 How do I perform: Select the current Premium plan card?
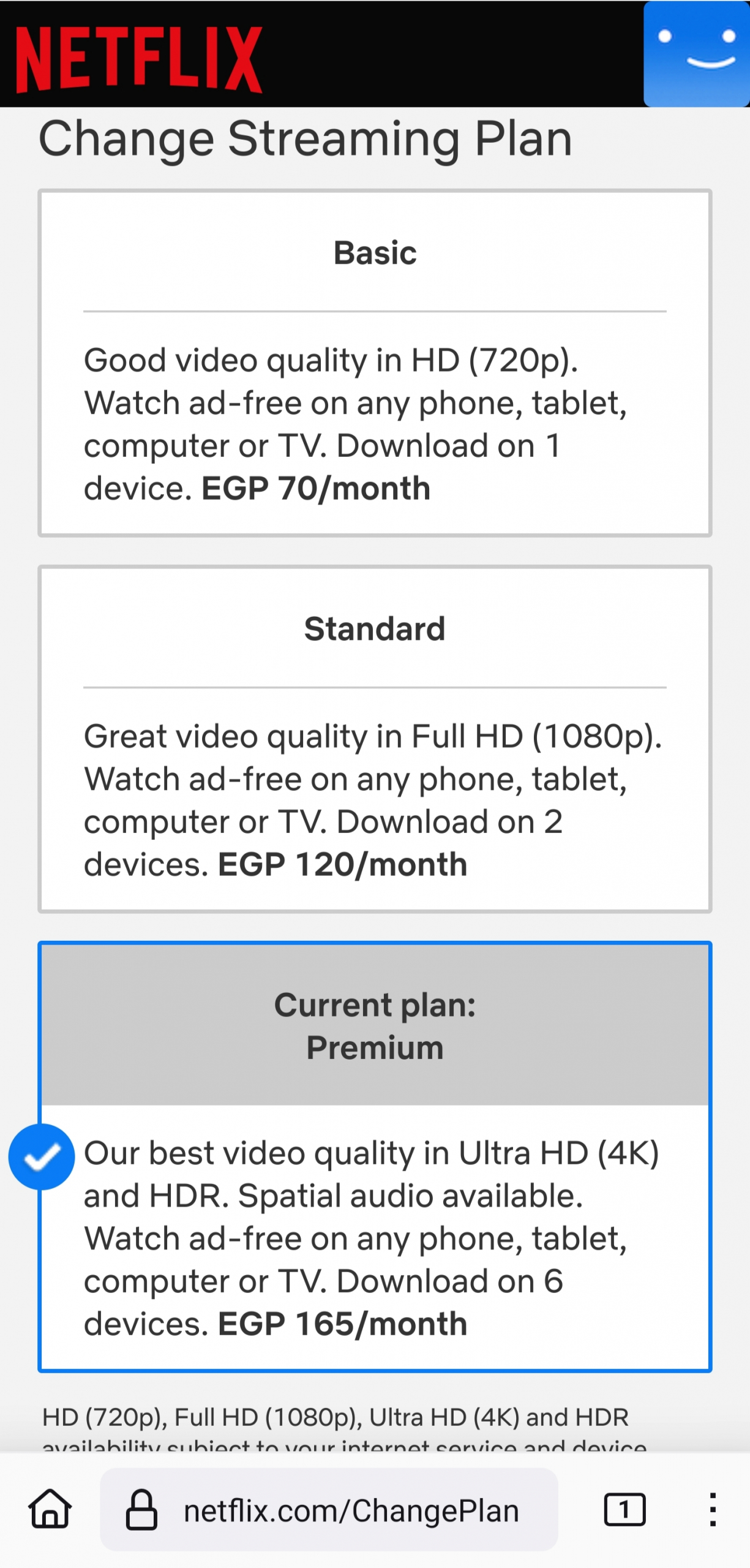(375, 1156)
